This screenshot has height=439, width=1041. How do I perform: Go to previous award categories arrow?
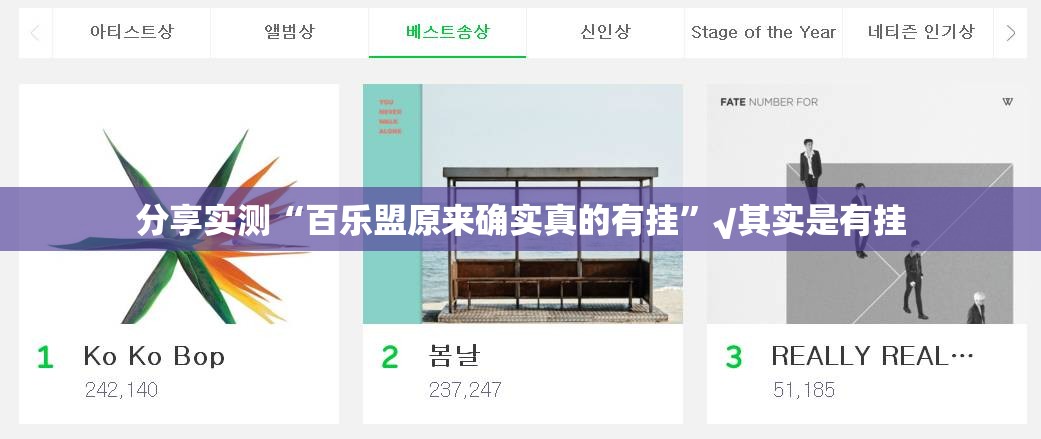pos(35,32)
